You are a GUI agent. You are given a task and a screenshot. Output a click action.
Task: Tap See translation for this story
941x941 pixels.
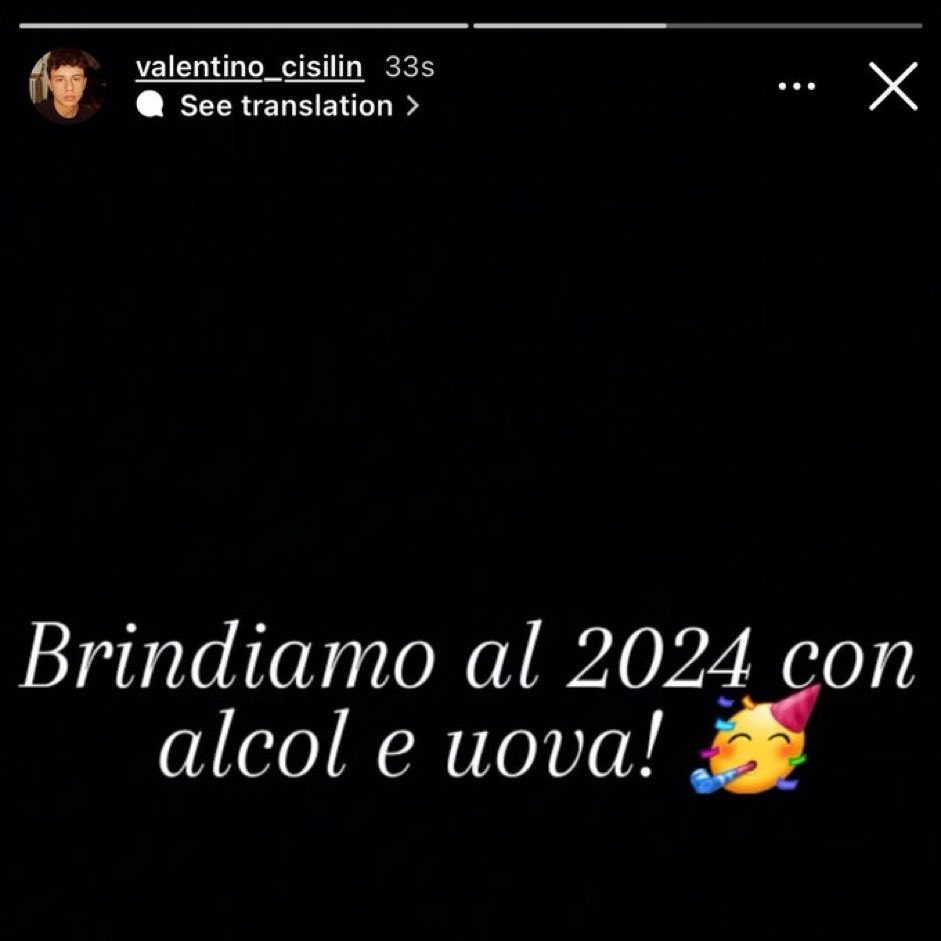[x=286, y=106]
